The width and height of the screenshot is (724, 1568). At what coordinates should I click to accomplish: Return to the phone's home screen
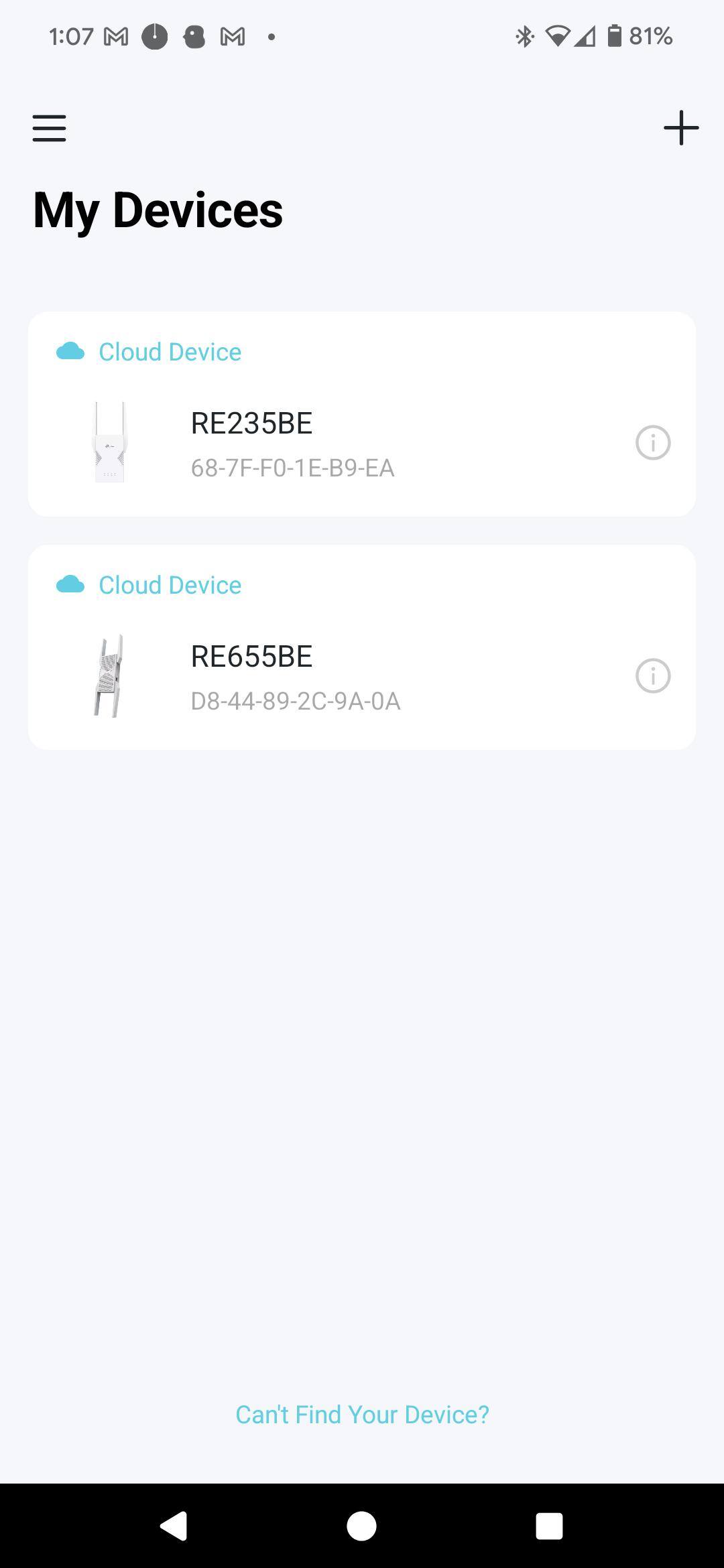coord(361,1526)
